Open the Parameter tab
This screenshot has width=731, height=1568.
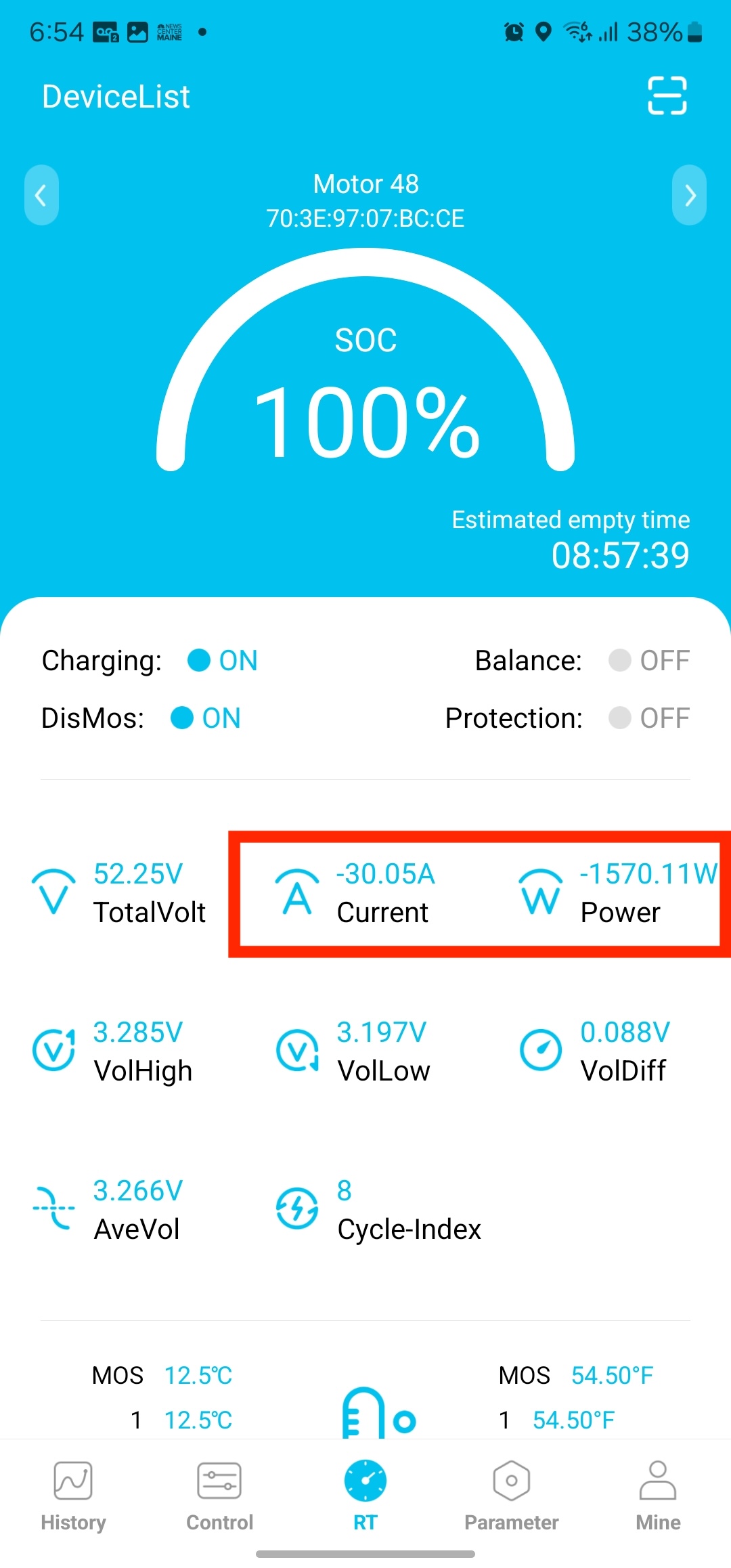coord(512,1495)
